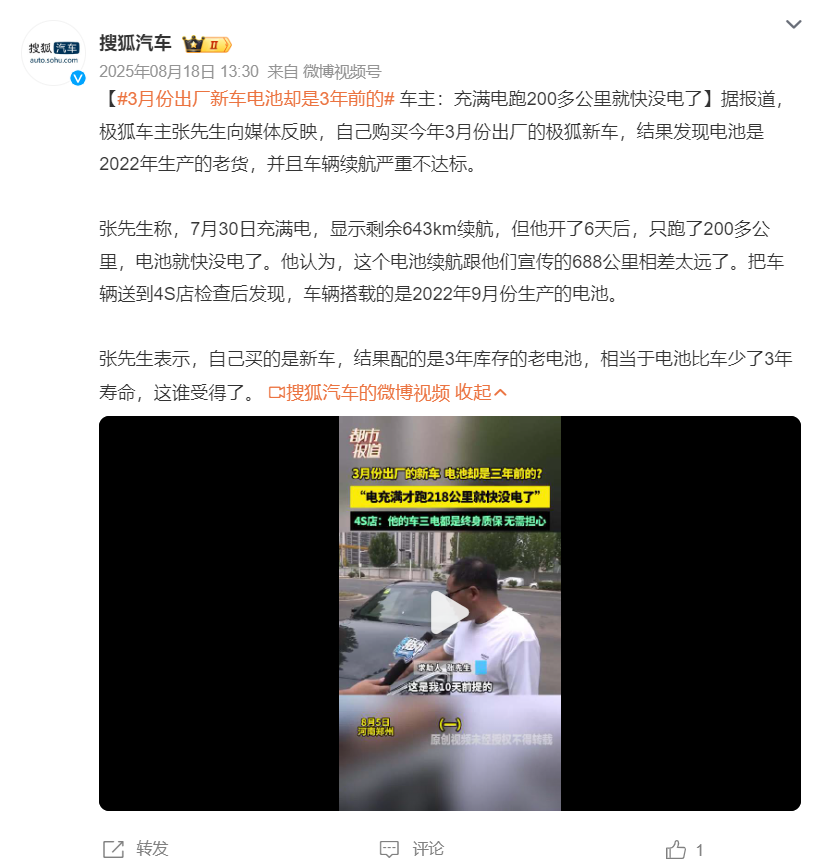Open the 搜狐汽车 account name
Screen dimensions: 823x865
click(135, 43)
